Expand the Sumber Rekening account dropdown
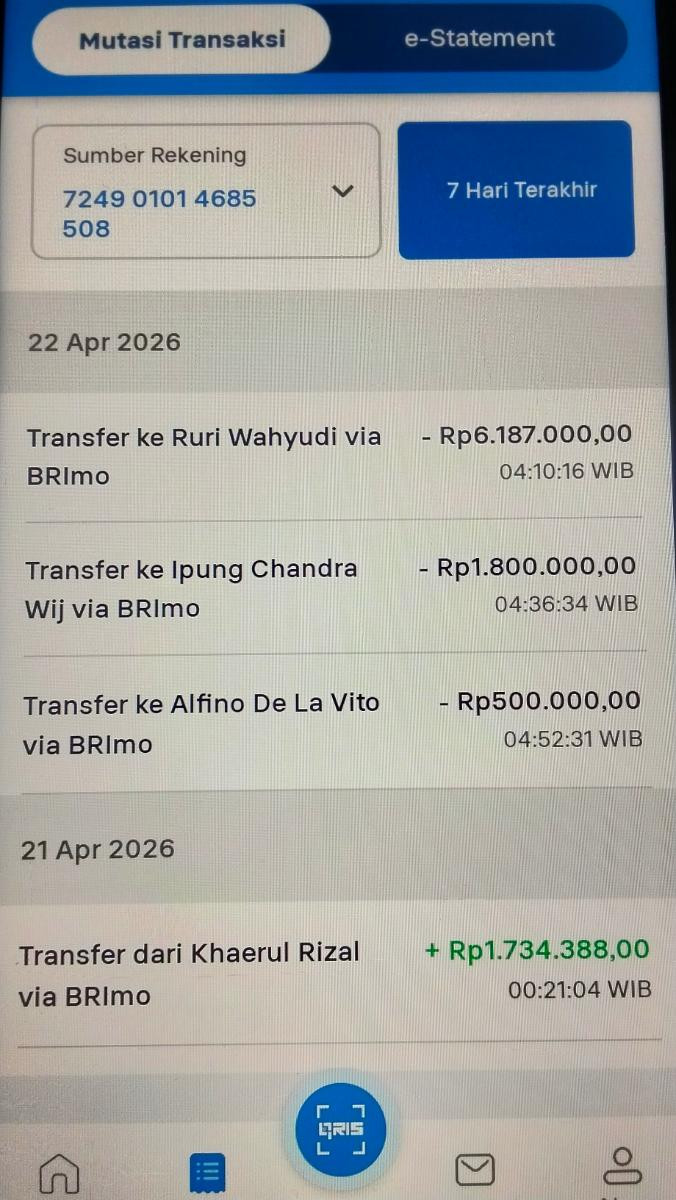676x1200 pixels. point(342,191)
